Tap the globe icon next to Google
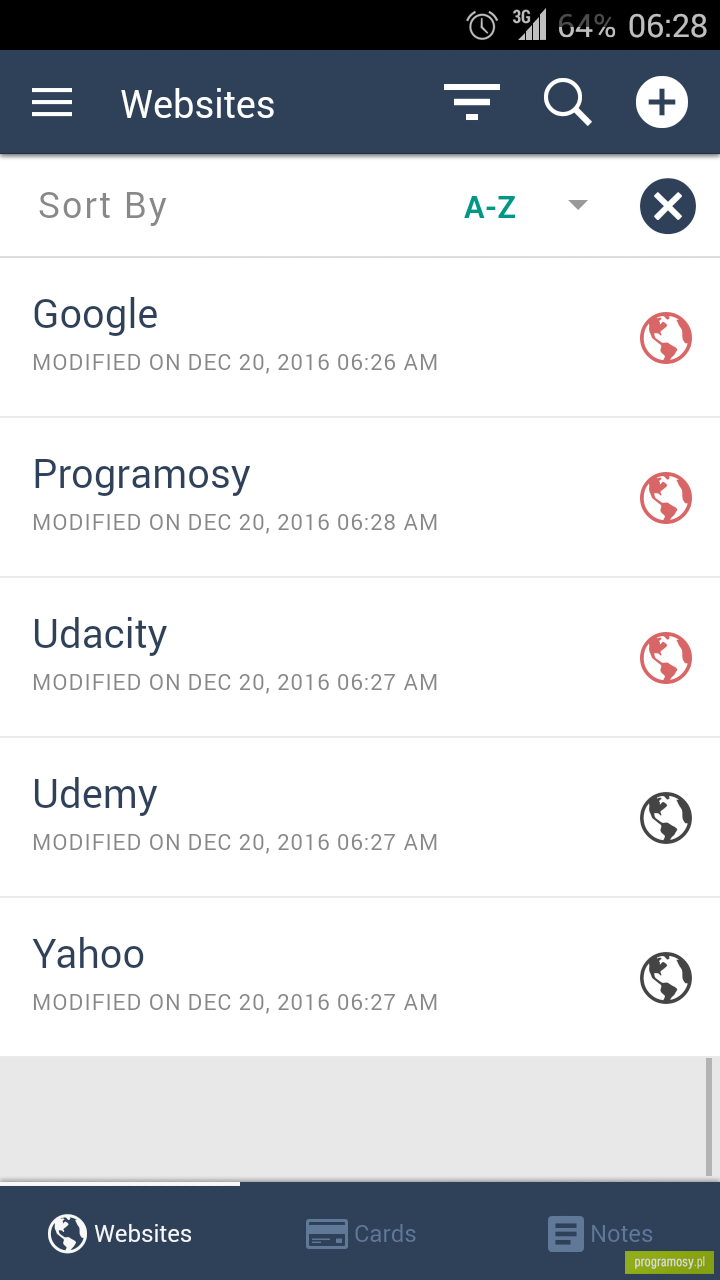Viewport: 720px width, 1280px height. 666,338
